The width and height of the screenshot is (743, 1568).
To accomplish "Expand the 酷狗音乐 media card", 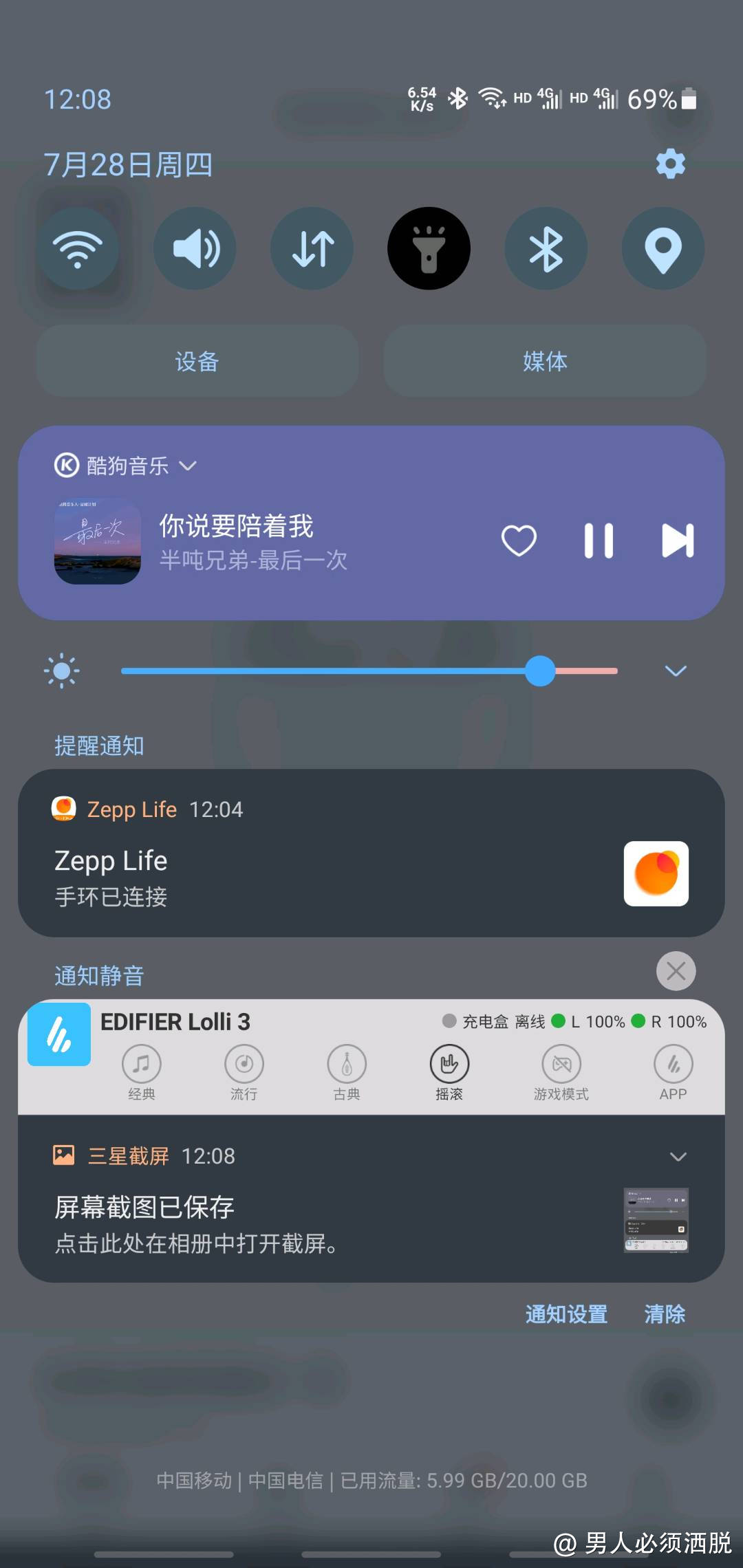I will point(188,466).
